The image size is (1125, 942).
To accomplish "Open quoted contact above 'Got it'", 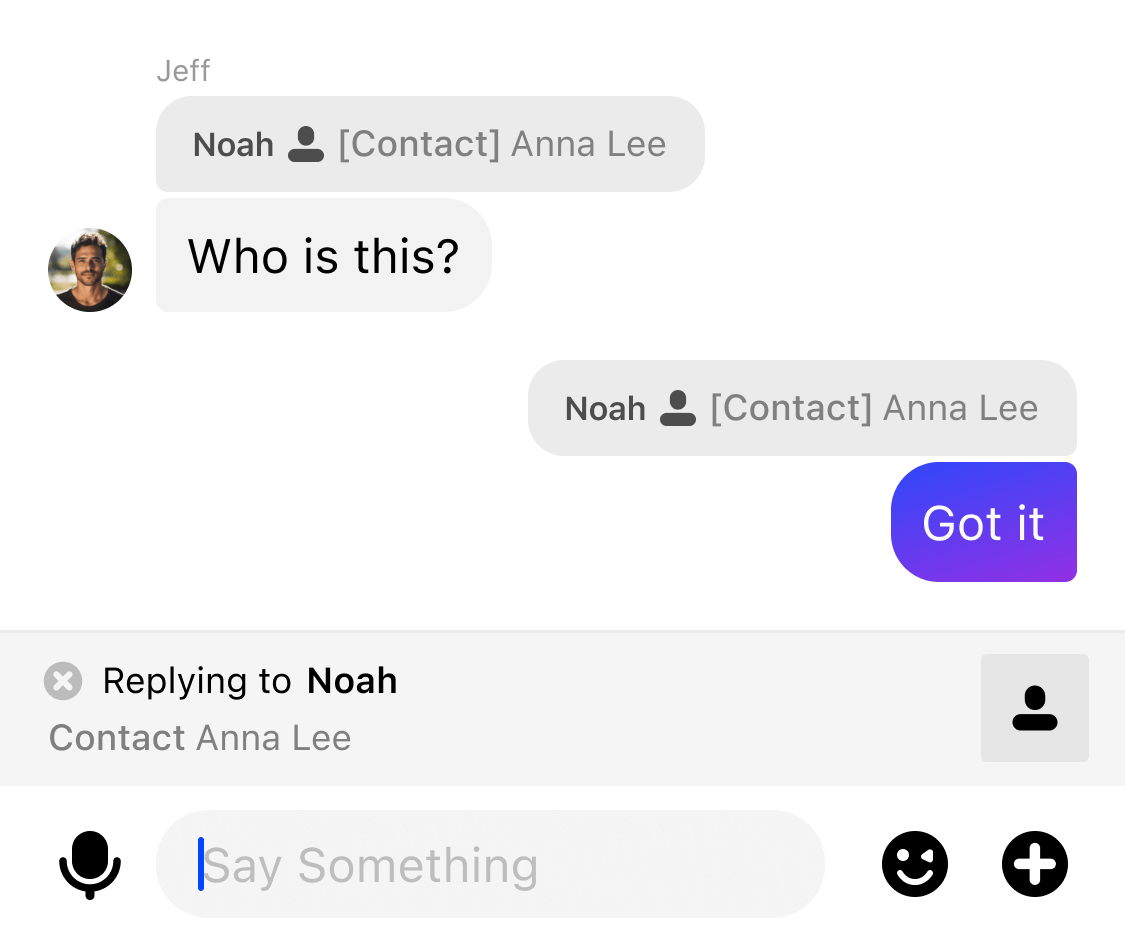I will pyautogui.click(x=802, y=408).
